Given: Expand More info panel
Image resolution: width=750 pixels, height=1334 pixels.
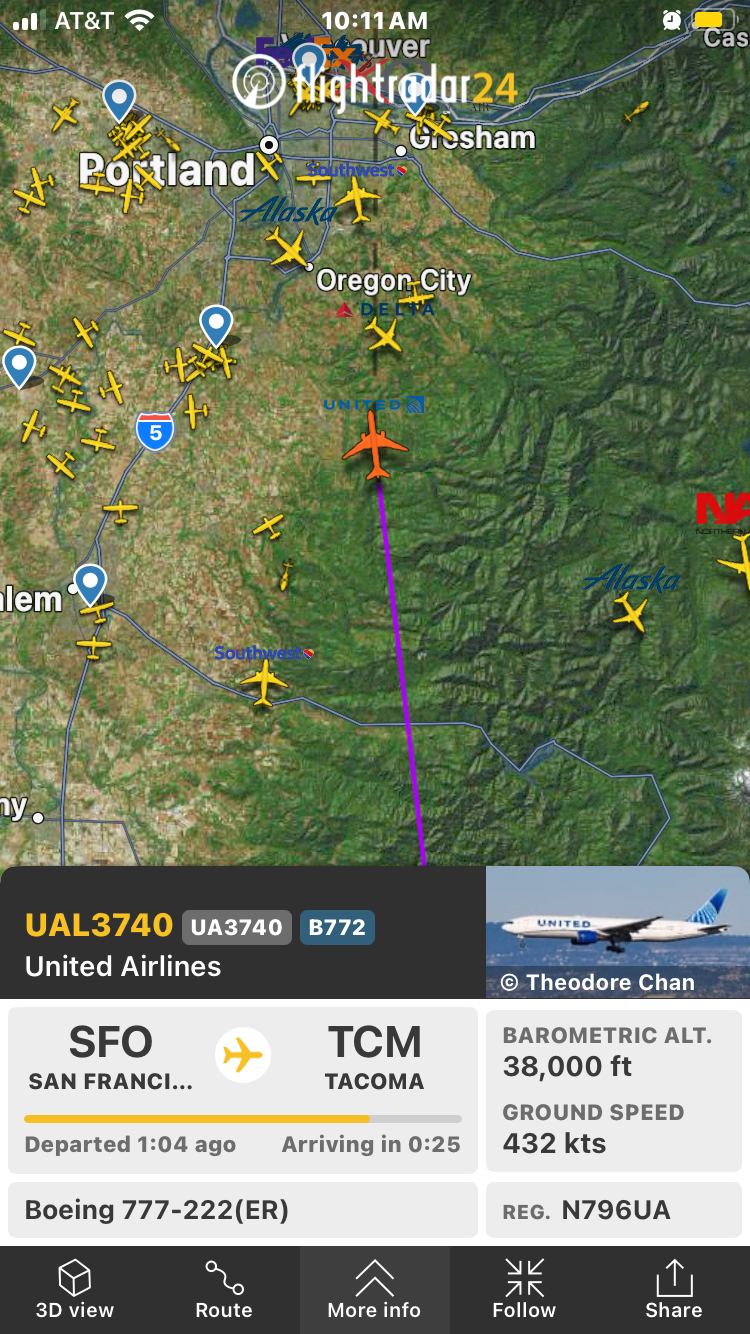Looking at the screenshot, I should [374, 1290].
